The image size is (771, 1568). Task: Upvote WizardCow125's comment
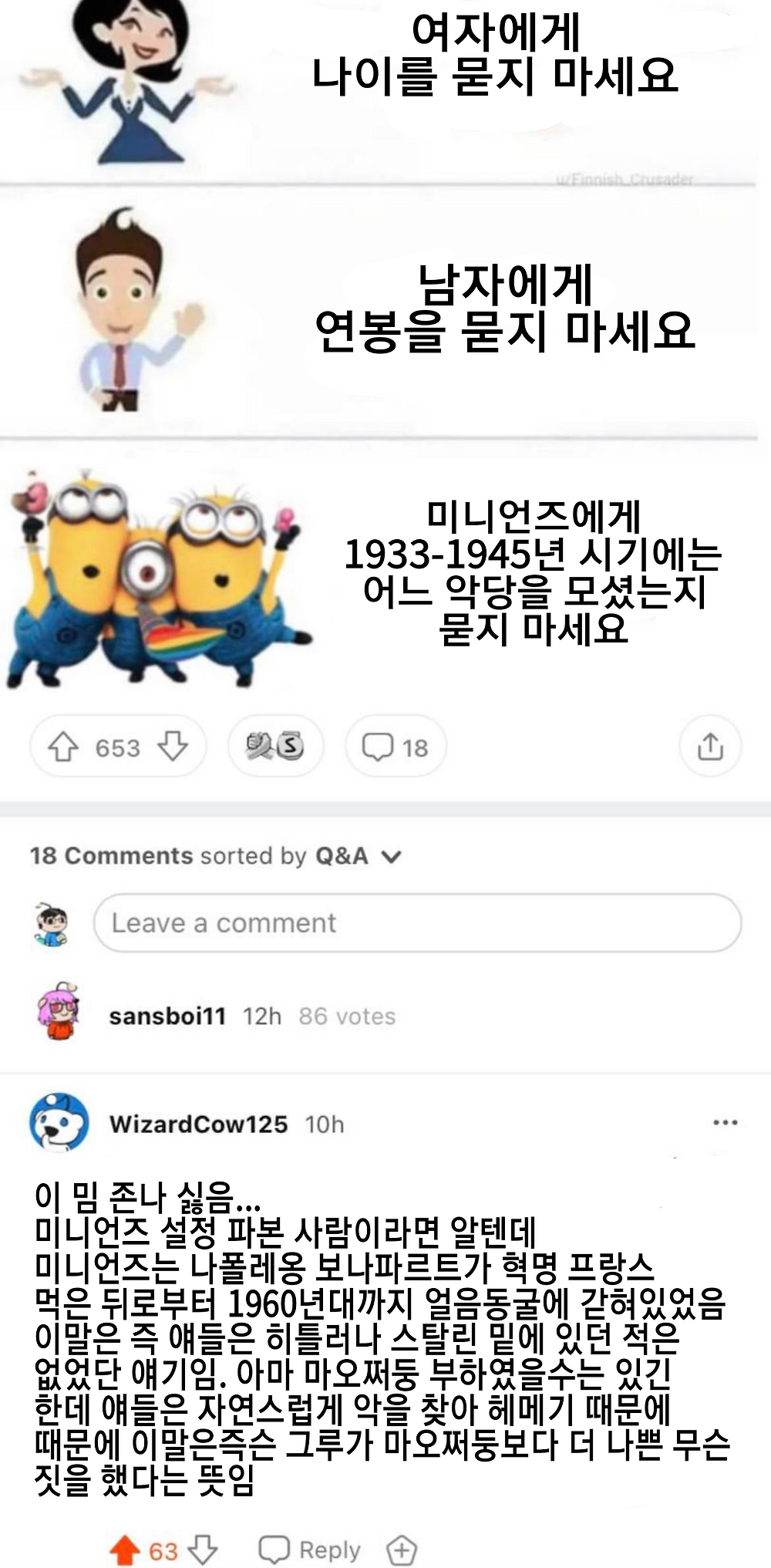[x=123, y=1550]
